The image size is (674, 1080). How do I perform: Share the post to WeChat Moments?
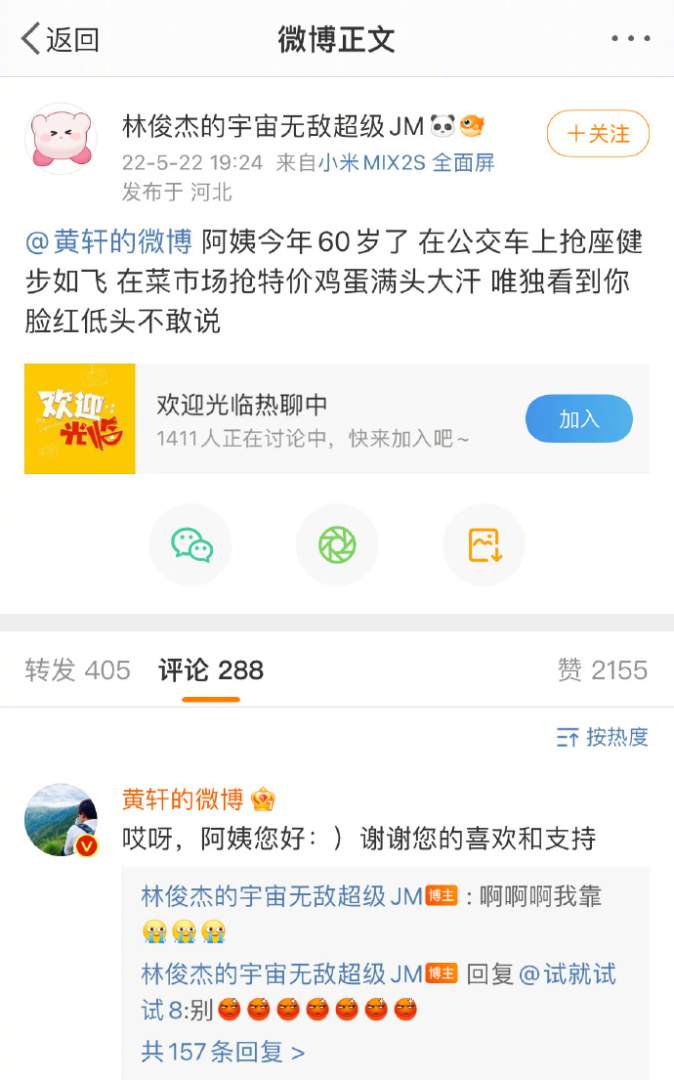tap(337, 545)
